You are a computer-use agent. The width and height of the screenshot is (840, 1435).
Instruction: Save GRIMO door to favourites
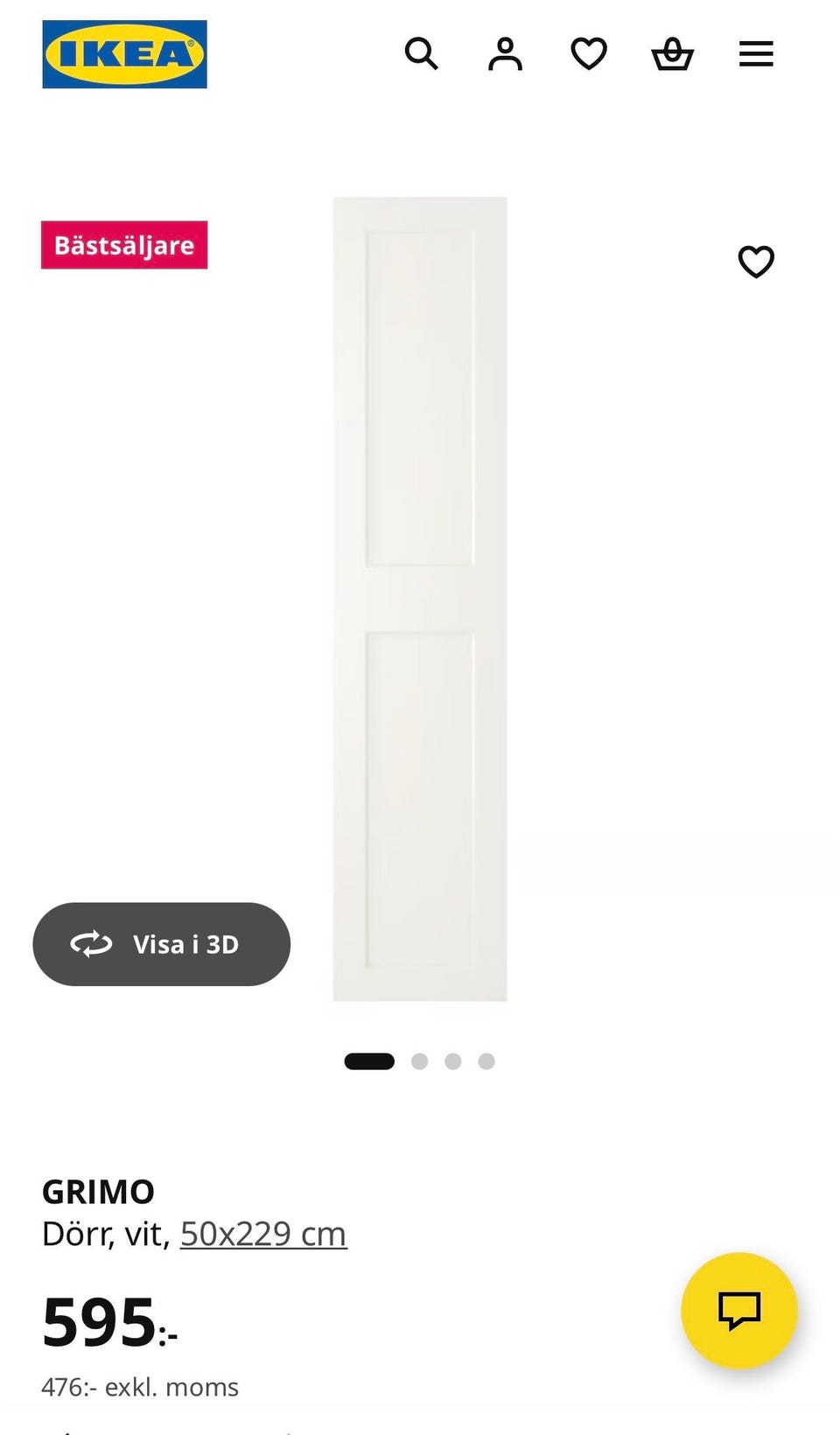coord(756,262)
